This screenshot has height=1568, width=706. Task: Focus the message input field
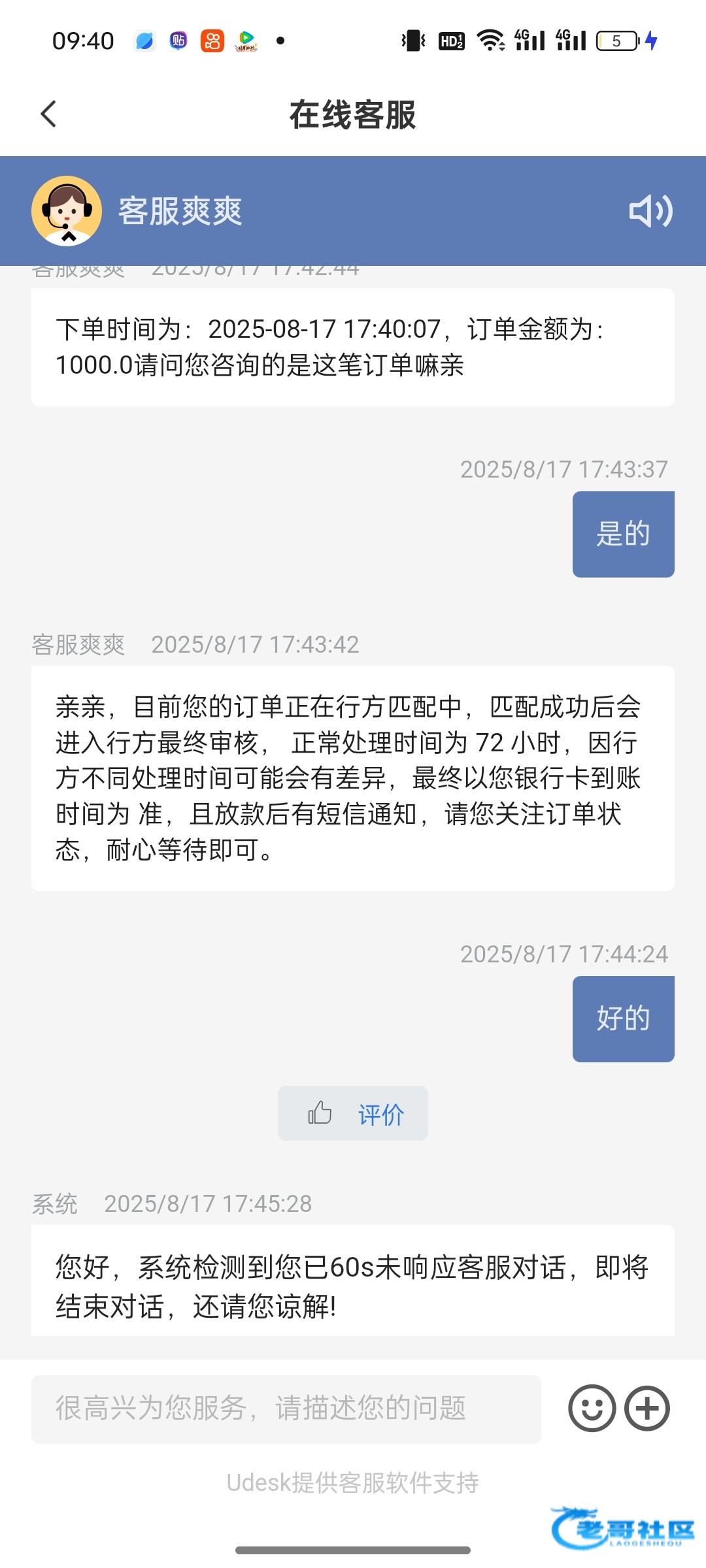coord(286,1409)
